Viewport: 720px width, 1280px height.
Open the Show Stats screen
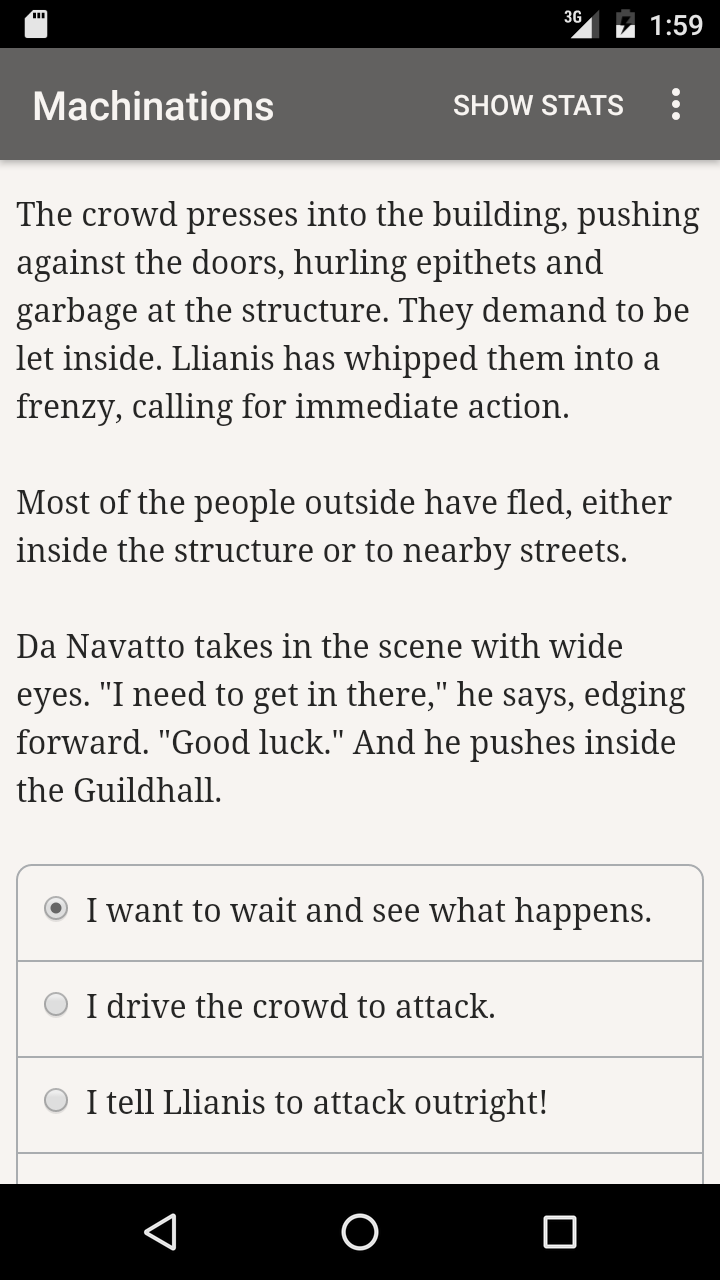point(538,105)
